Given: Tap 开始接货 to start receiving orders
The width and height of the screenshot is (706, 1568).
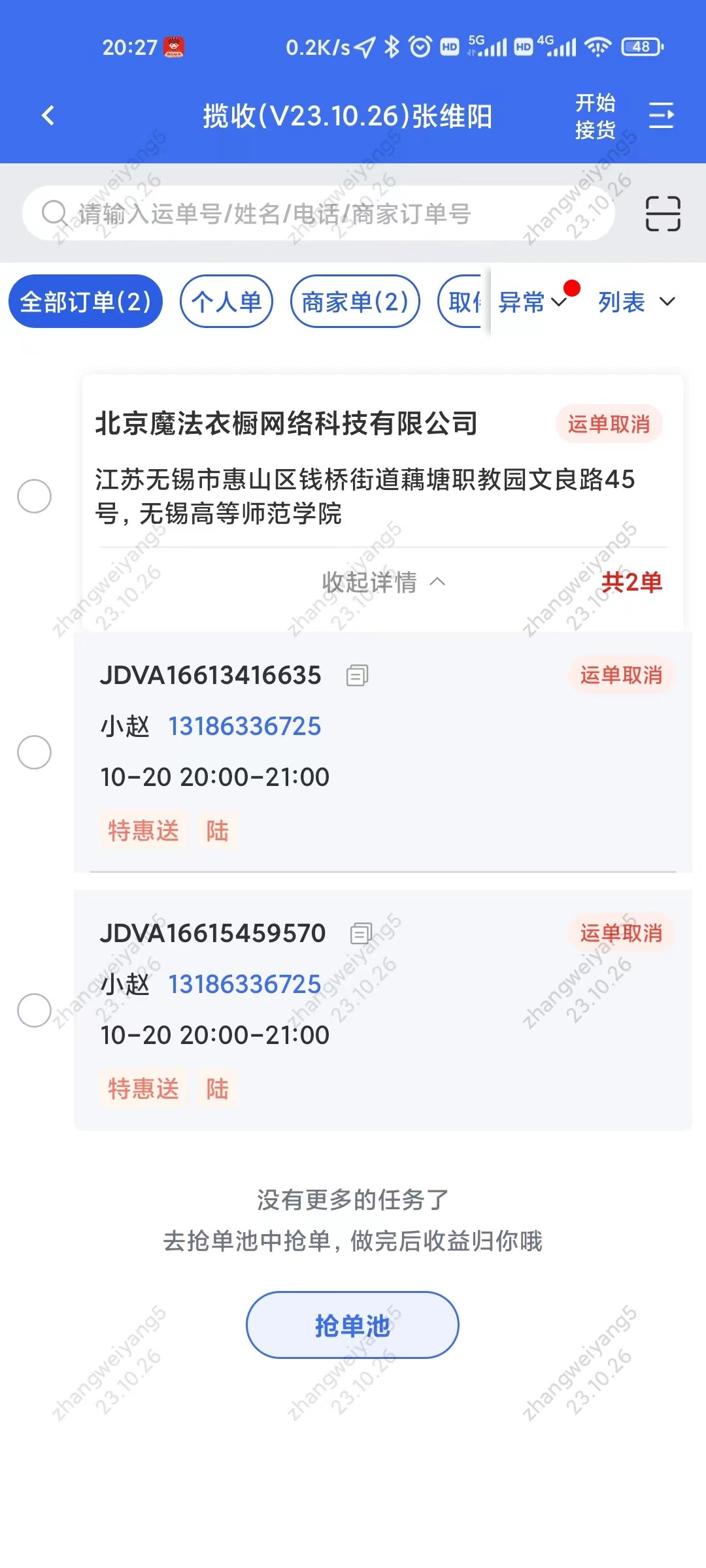Looking at the screenshot, I should 595,116.
